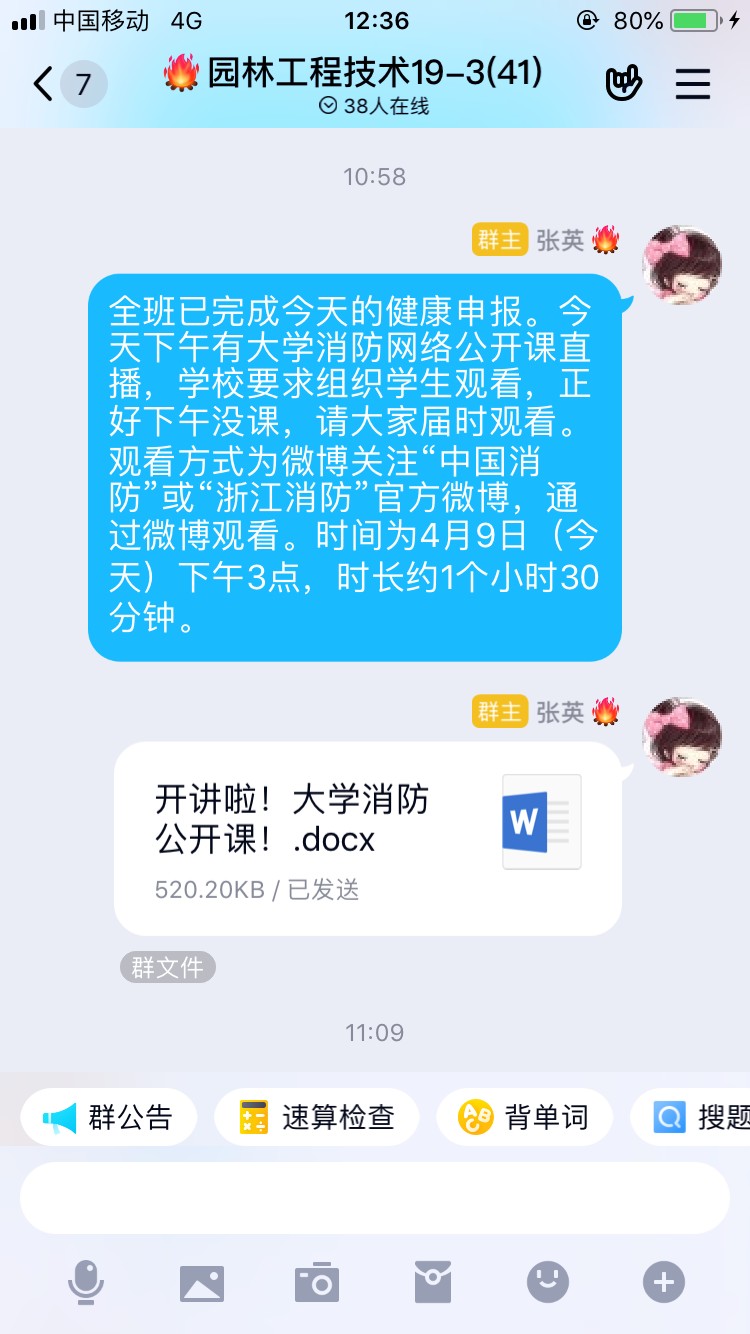Launch the 速算检查 tool

point(317,1117)
